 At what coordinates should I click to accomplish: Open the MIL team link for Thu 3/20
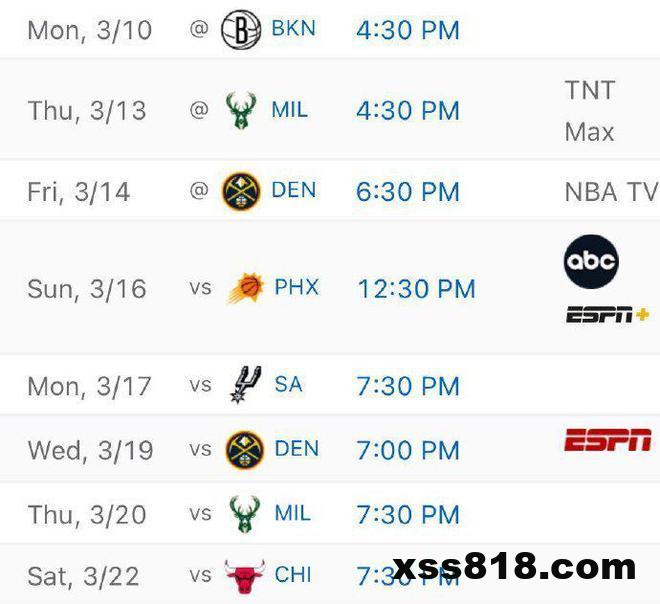pos(292,514)
